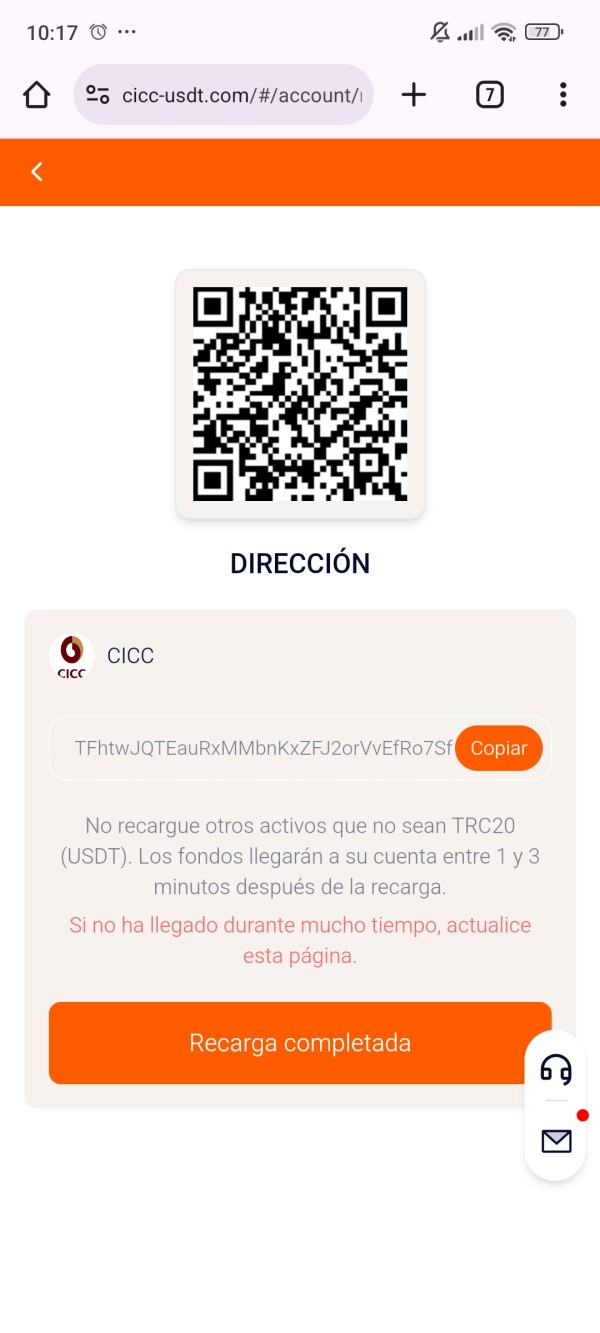Viewport: 600px width, 1333px height.
Task: Tap the Copiar button
Action: point(499,748)
